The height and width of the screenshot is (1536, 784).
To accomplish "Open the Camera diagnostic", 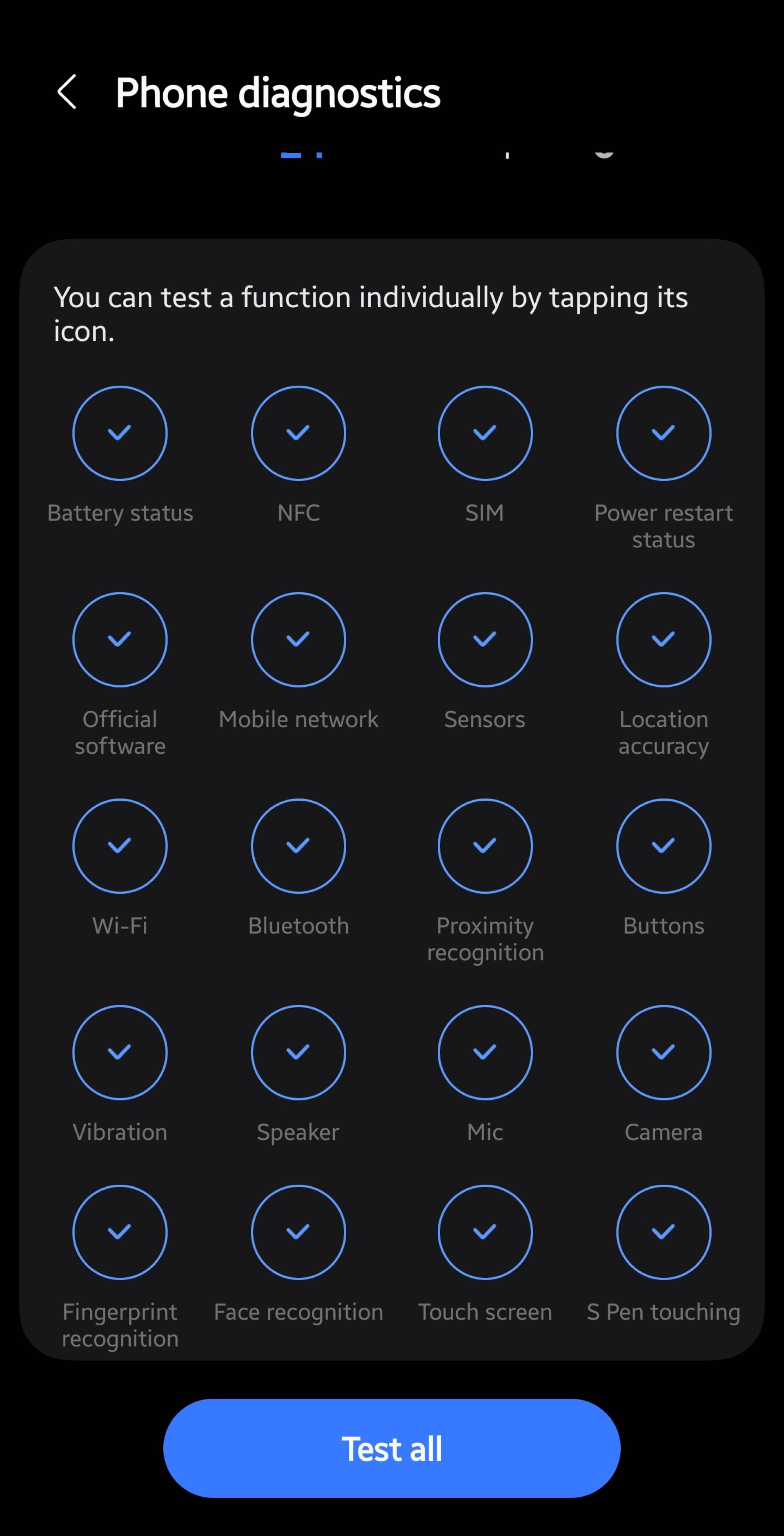I will (x=663, y=1052).
